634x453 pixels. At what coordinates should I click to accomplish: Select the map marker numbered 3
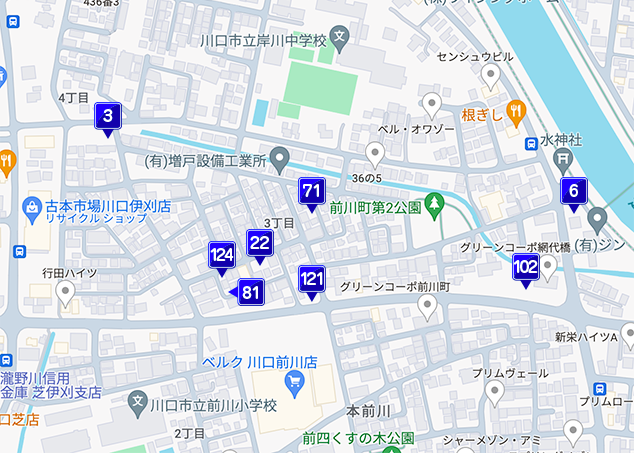coord(108,118)
